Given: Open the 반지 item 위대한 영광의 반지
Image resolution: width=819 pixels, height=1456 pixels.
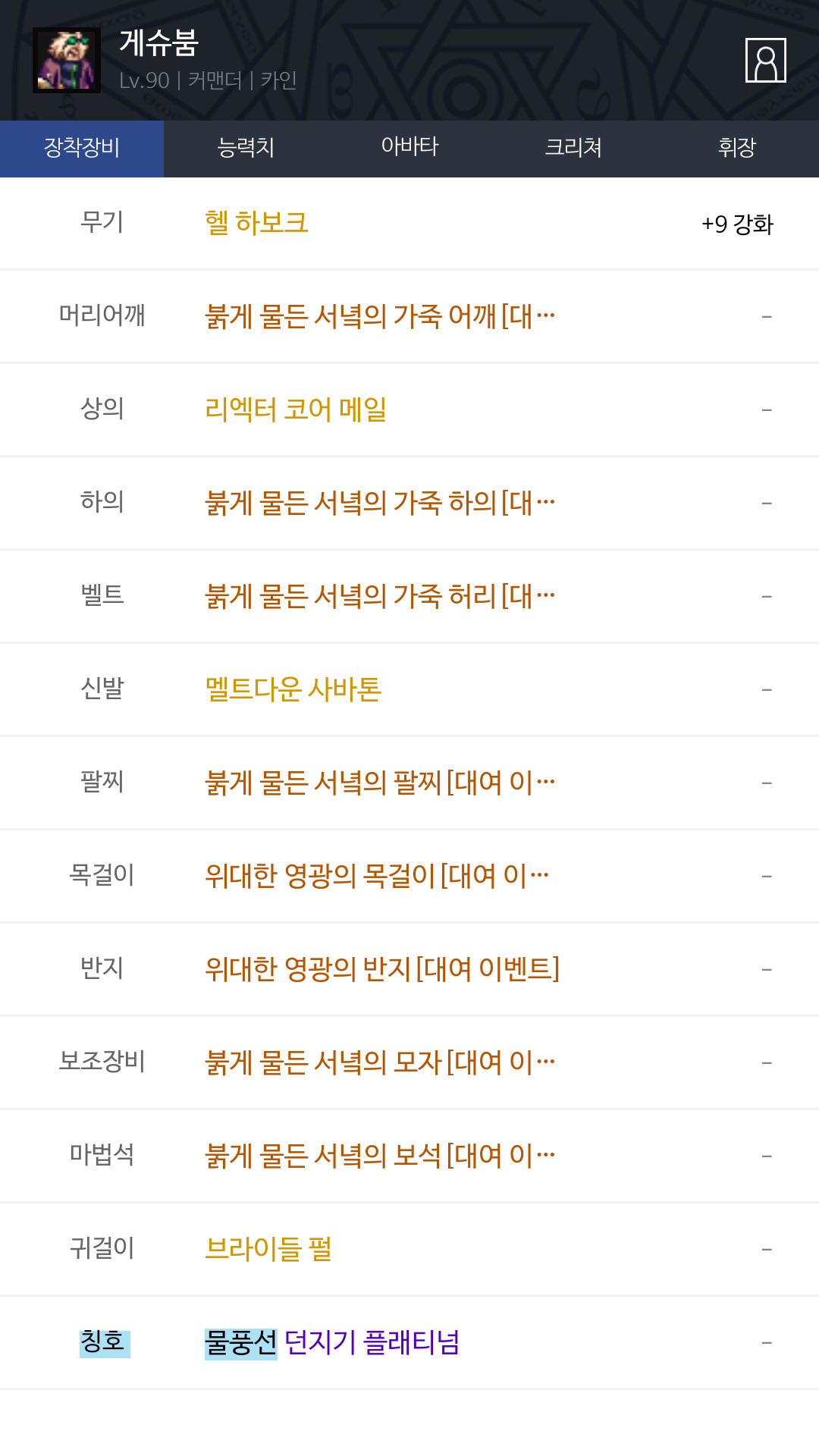Looking at the screenshot, I should click(382, 969).
